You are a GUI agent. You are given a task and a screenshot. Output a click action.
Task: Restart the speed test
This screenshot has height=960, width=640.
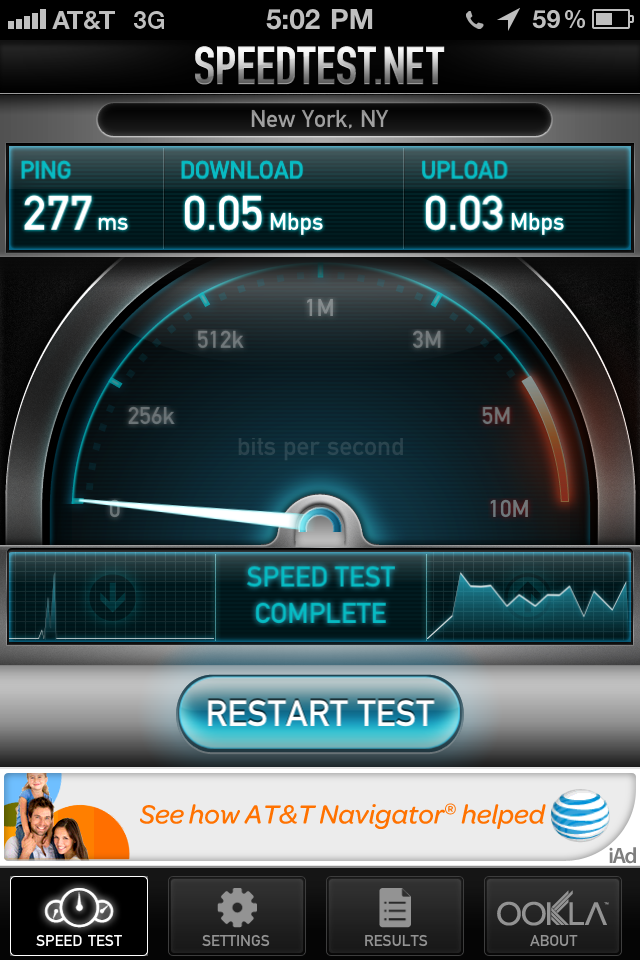(x=320, y=713)
